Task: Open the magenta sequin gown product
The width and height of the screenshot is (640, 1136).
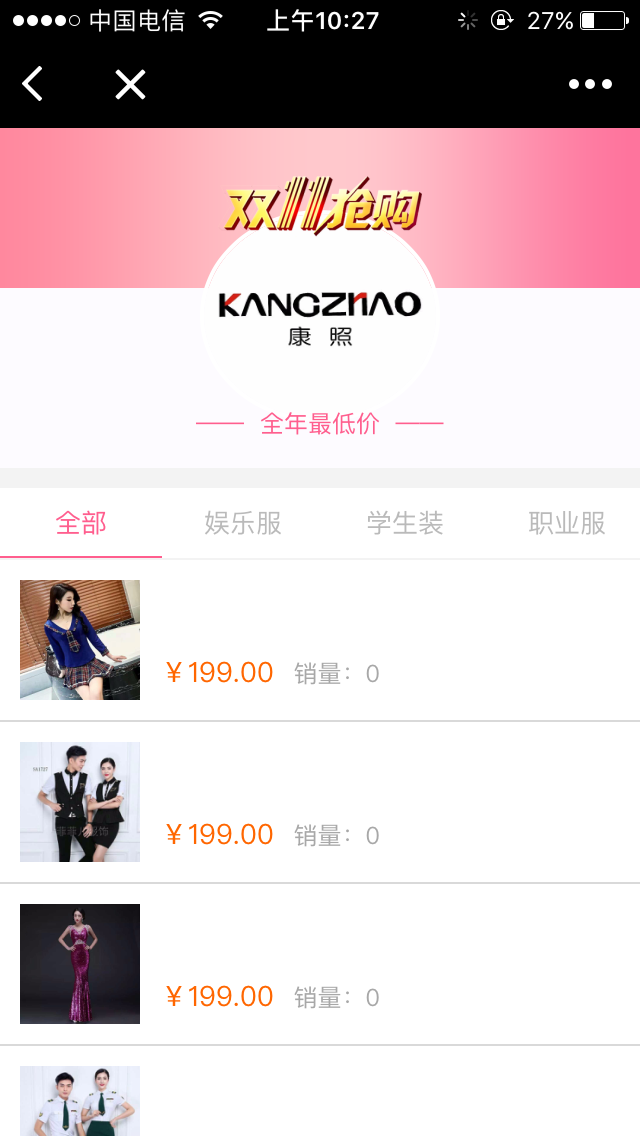Action: coord(80,964)
